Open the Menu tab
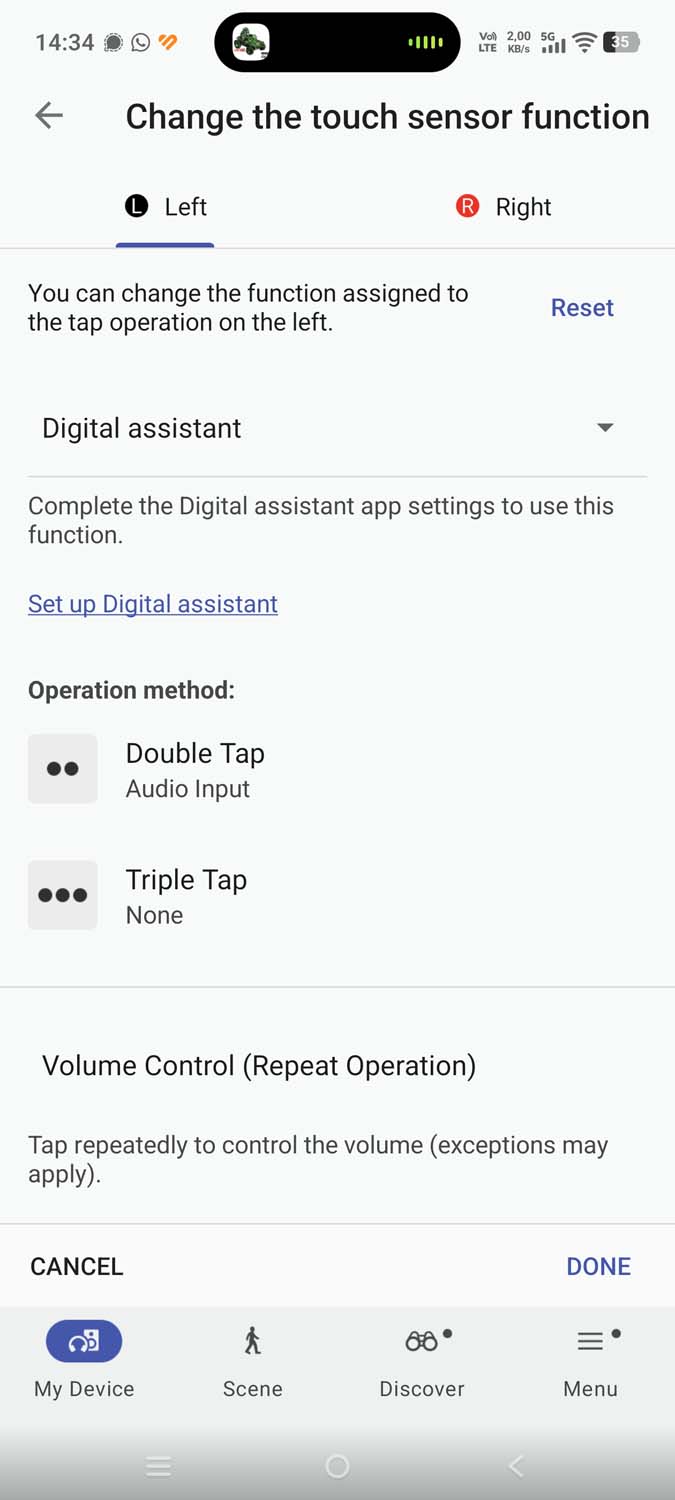The width and height of the screenshot is (675, 1500). coord(591,1360)
